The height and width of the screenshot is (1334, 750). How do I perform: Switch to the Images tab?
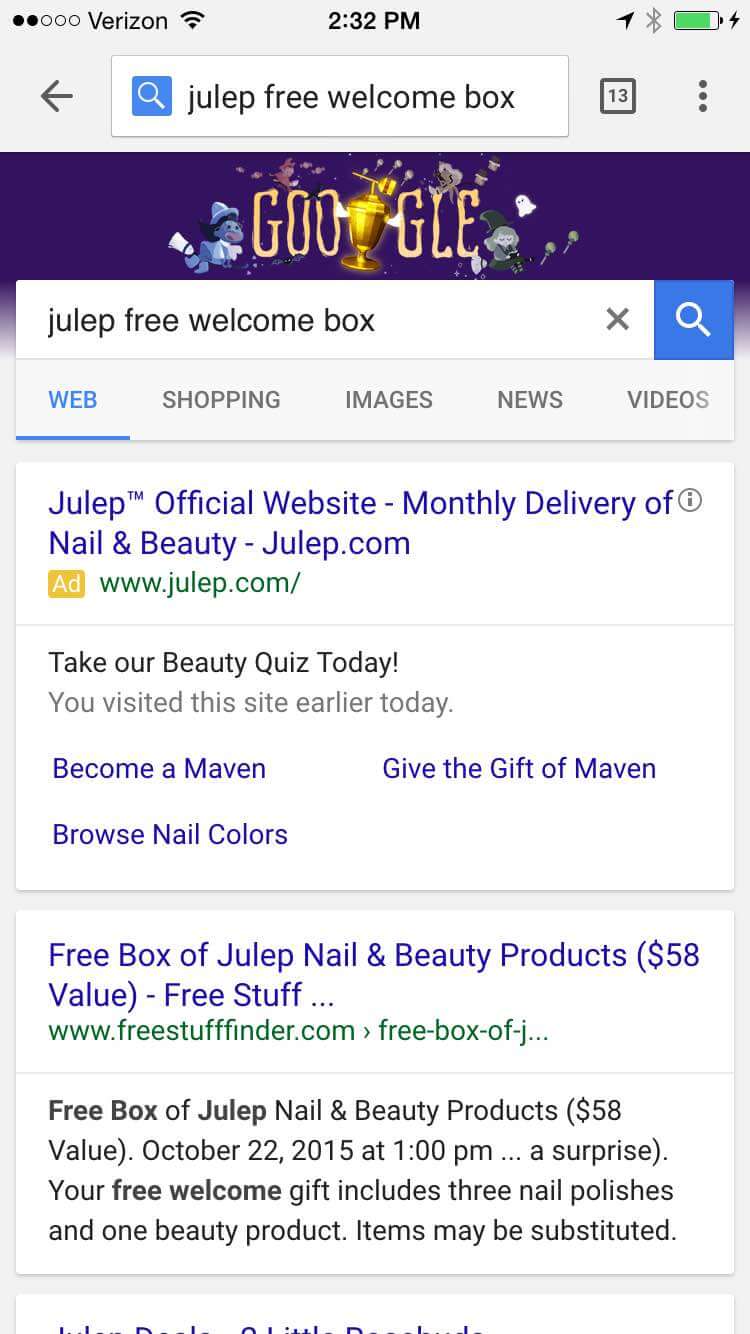389,400
